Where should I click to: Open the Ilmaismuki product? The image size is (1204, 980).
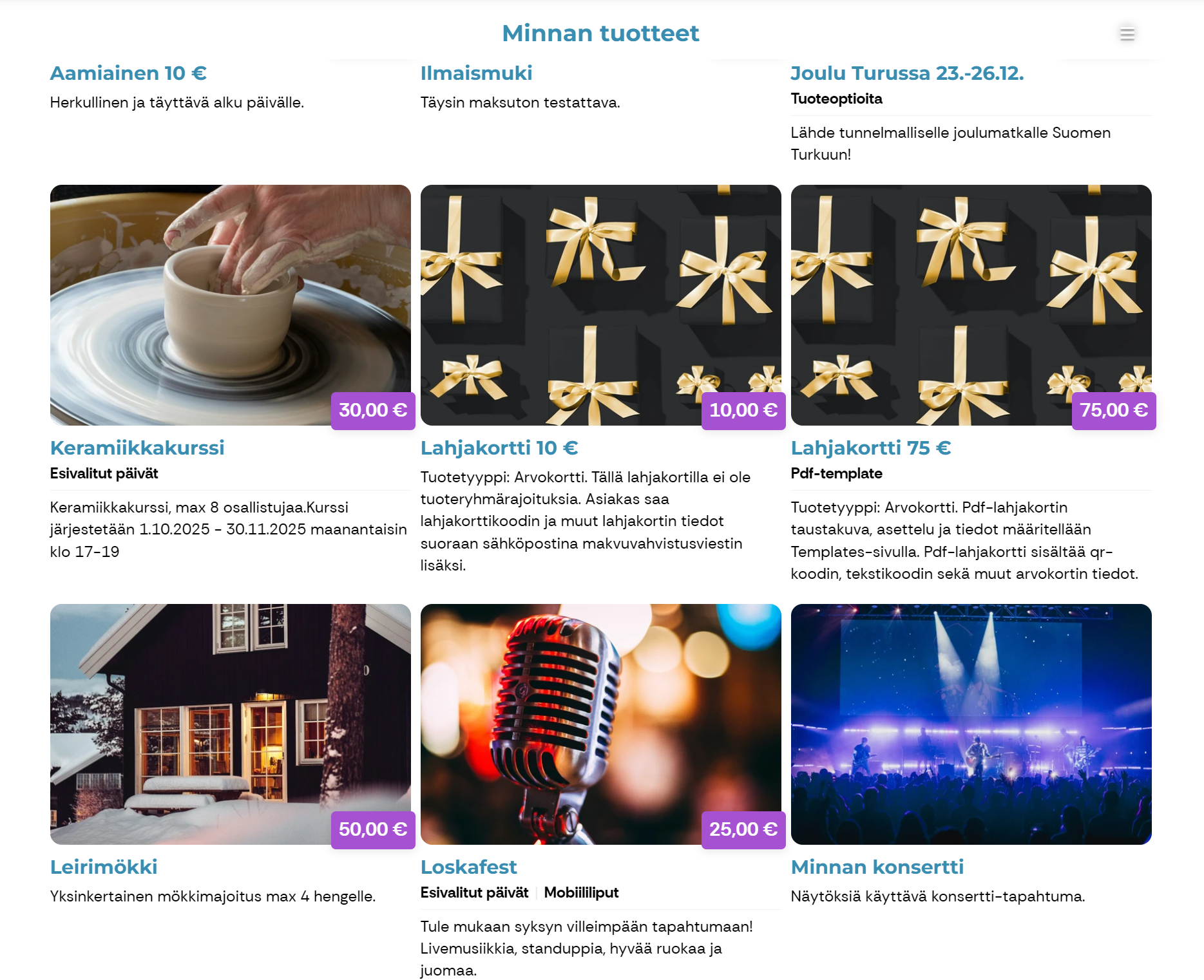476,73
